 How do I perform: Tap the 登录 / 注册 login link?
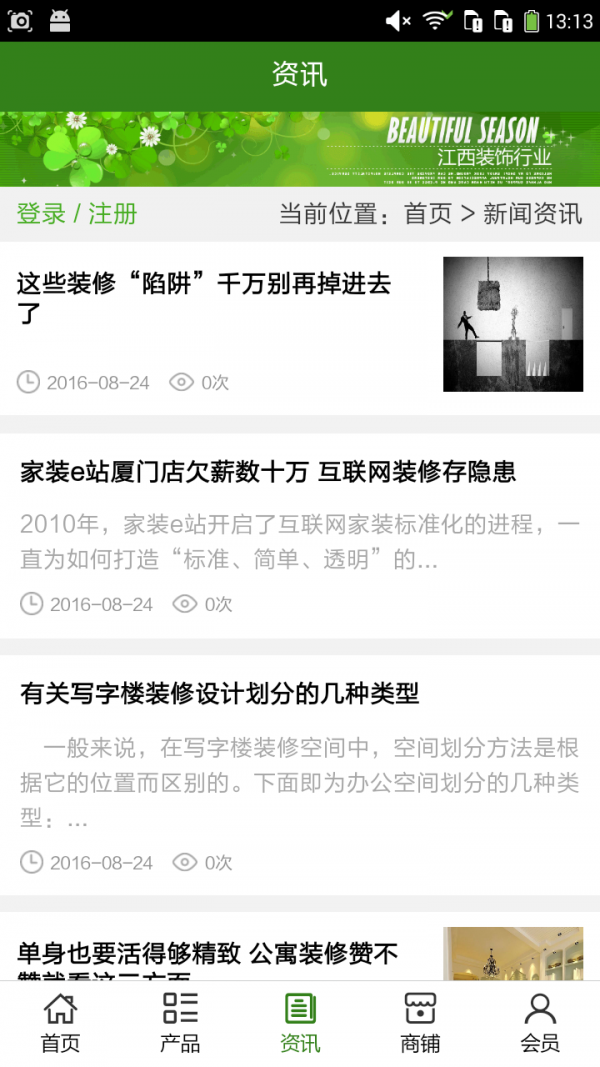[x=77, y=214]
